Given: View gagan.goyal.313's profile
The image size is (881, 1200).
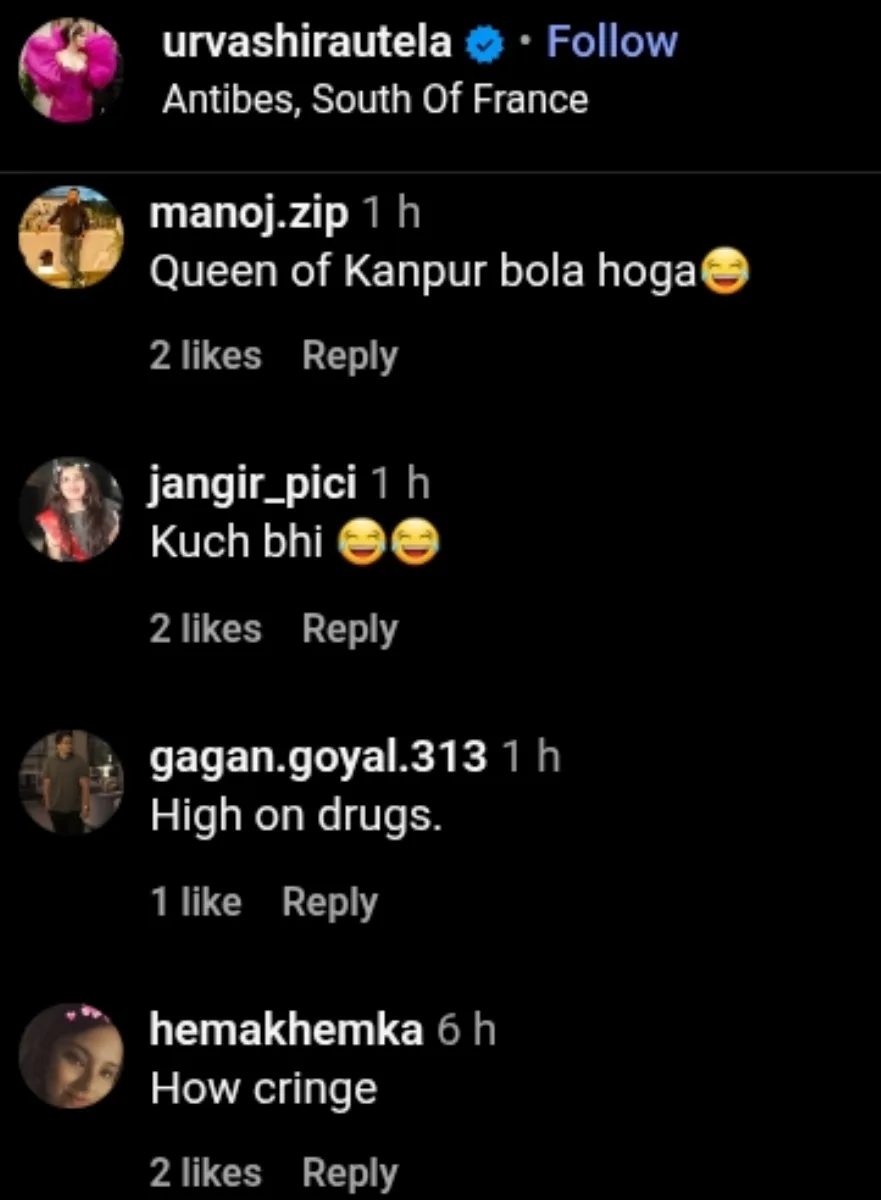Looking at the screenshot, I should pos(318,758).
